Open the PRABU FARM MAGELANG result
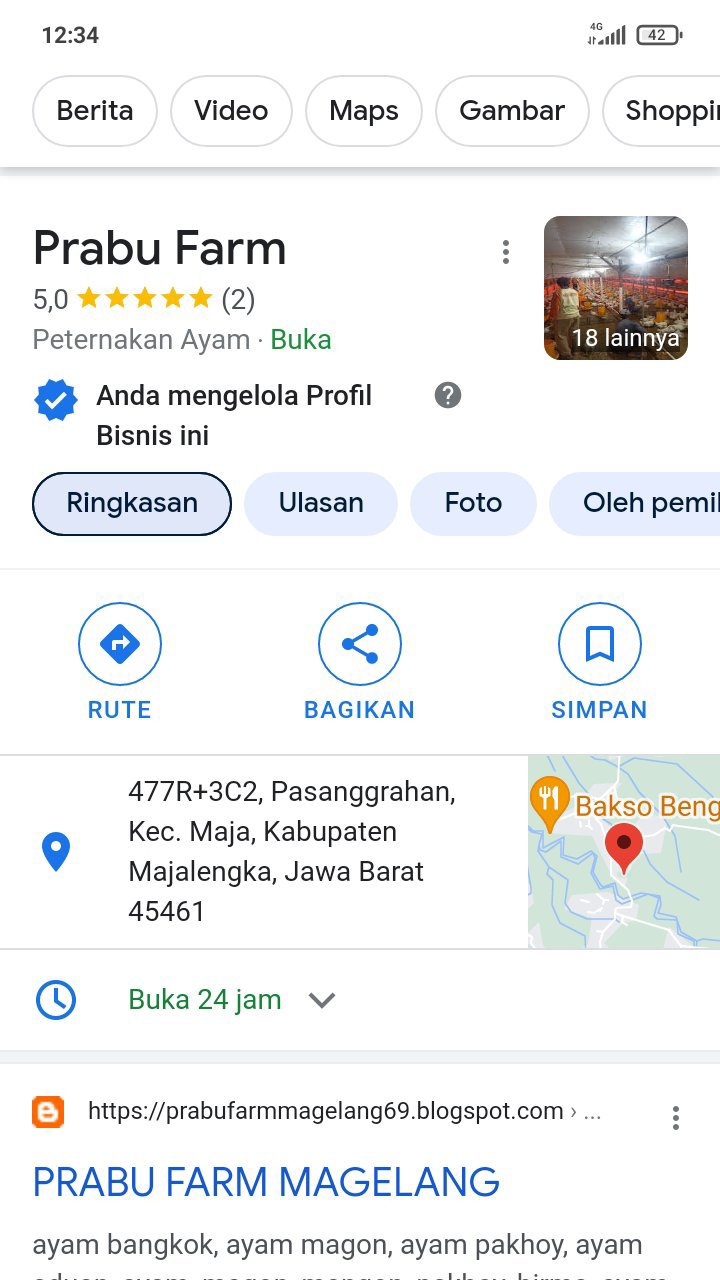 [x=266, y=1182]
